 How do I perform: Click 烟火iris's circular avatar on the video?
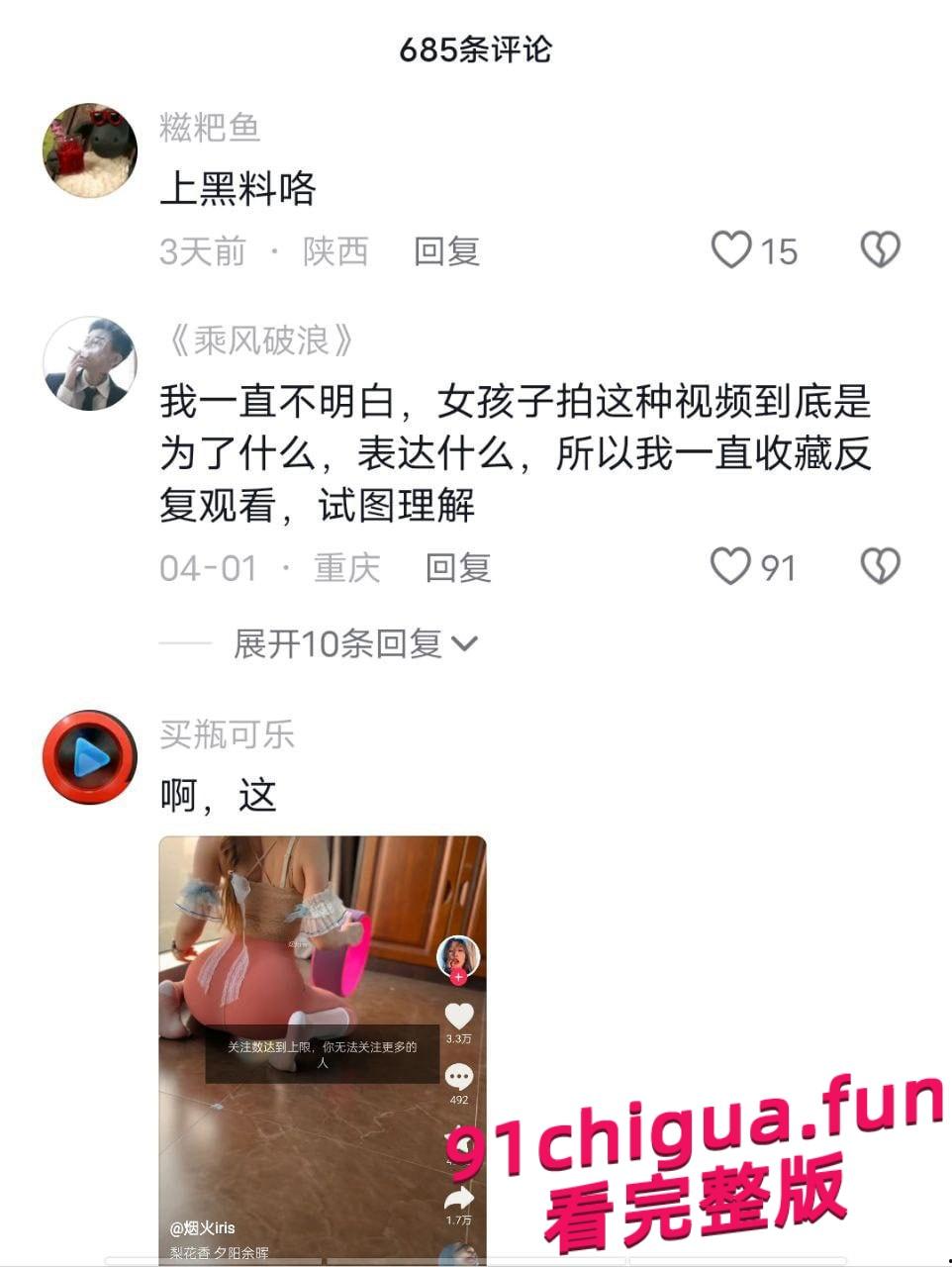tap(457, 955)
